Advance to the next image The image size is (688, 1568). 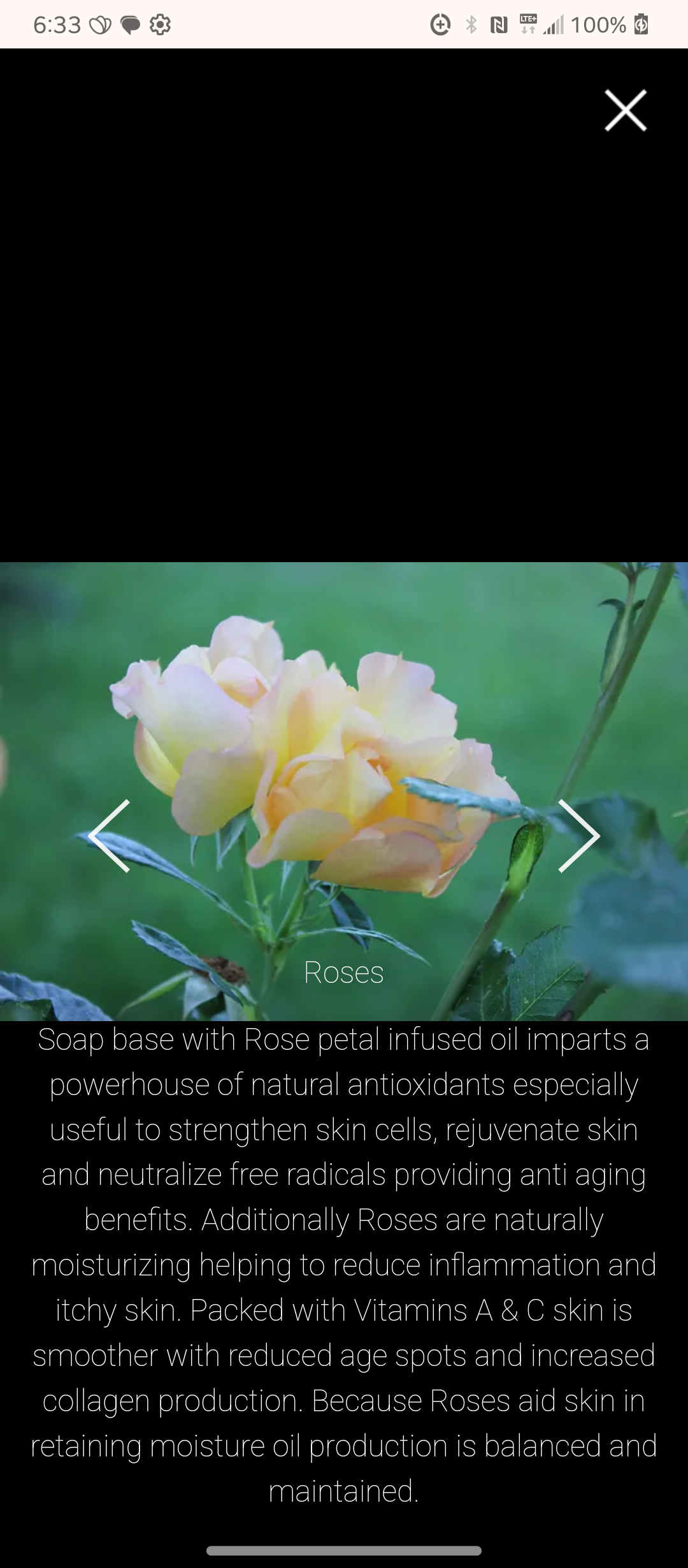578,835
